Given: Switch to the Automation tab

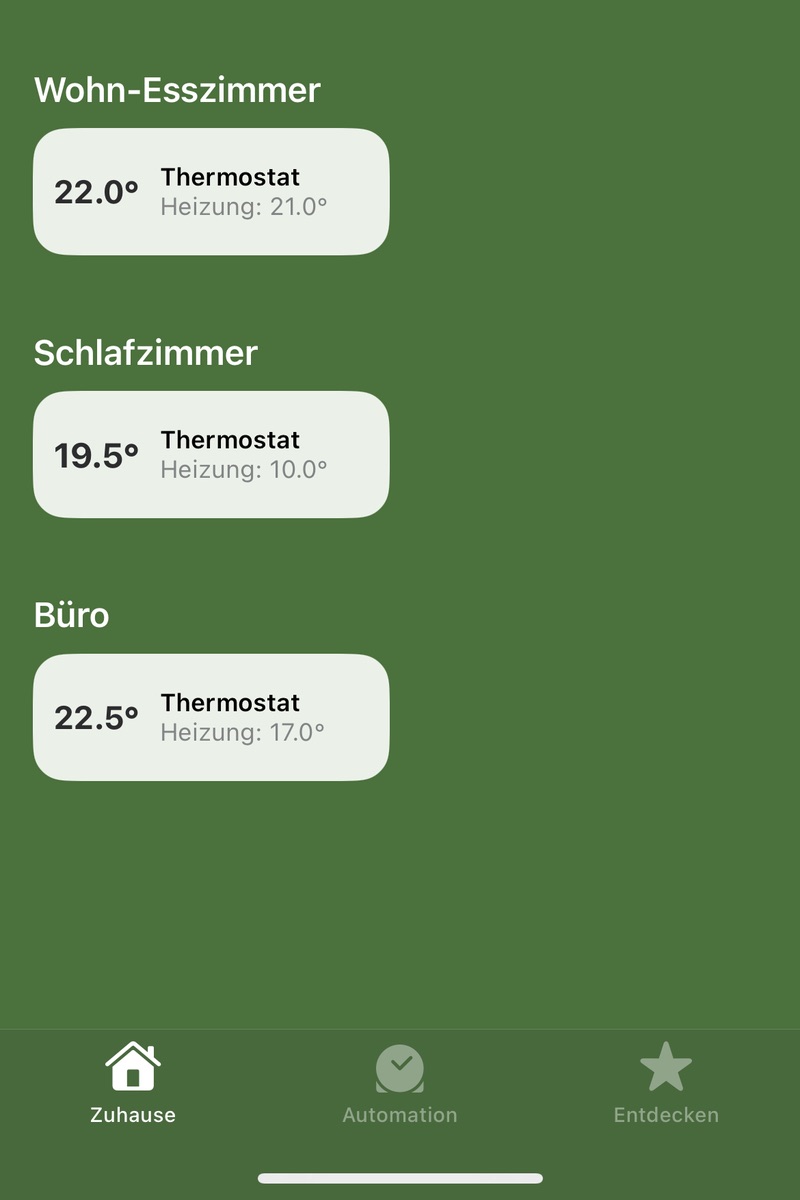Looking at the screenshot, I should point(400,1082).
